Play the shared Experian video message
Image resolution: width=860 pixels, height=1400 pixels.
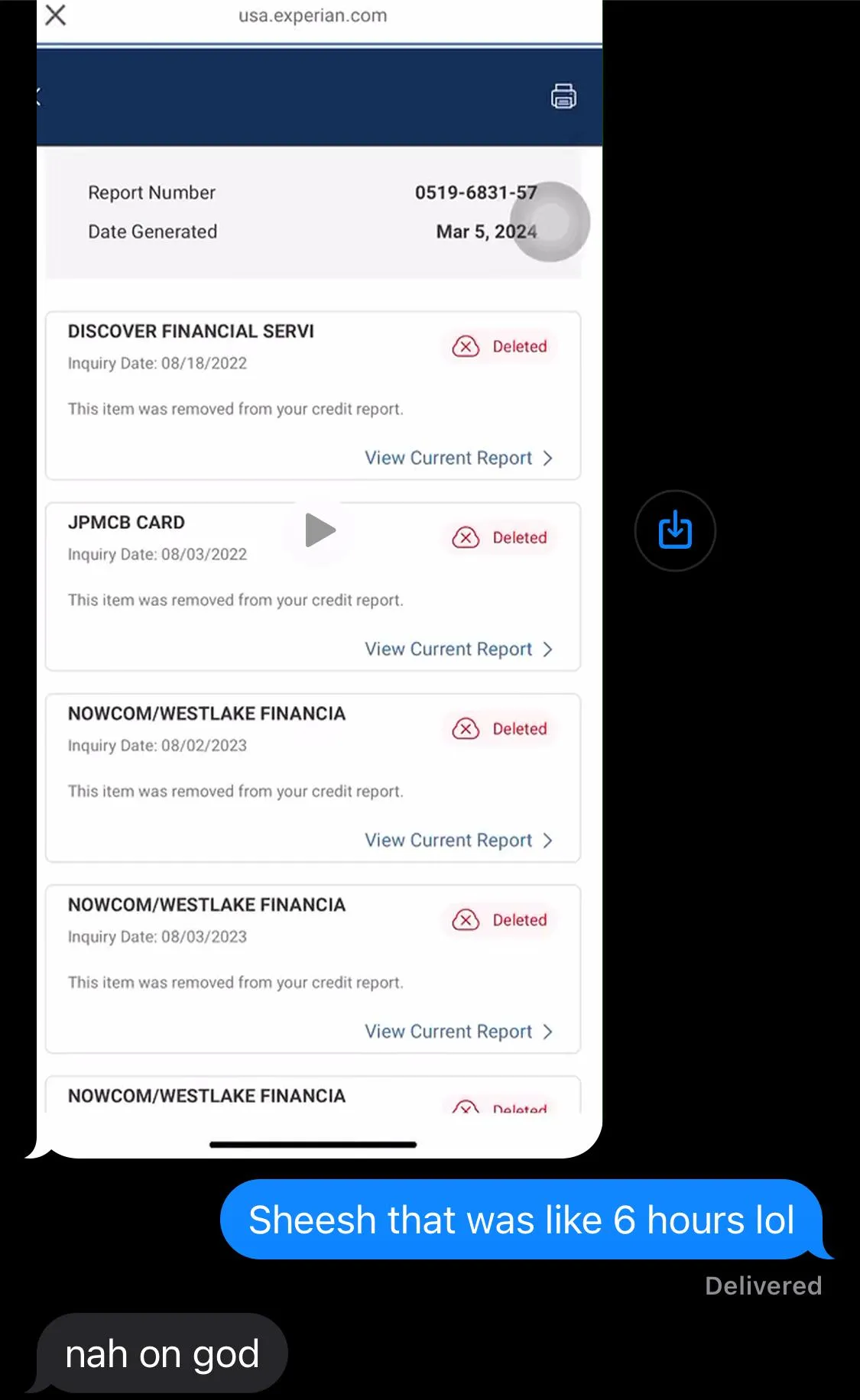(x=320, y=530)
